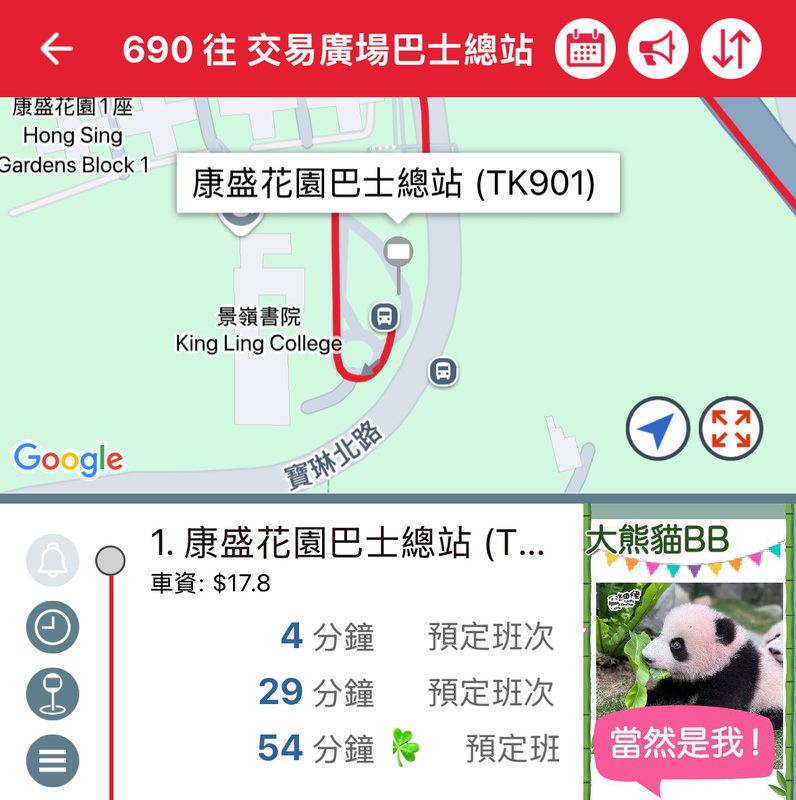Viewport: 796px width, 800px height.
Task: Tap the TK901 stop marker on map
Action: pyautogui.click(x=398, y=252)
